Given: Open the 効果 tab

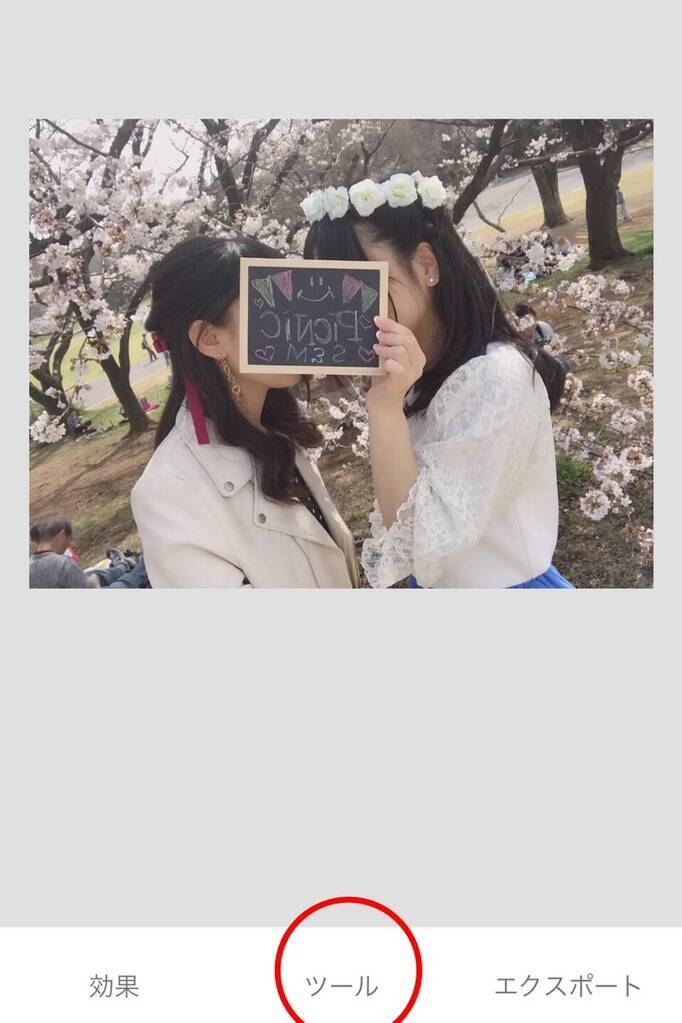Looking at the screenshot, I should [x=114, y=986].
